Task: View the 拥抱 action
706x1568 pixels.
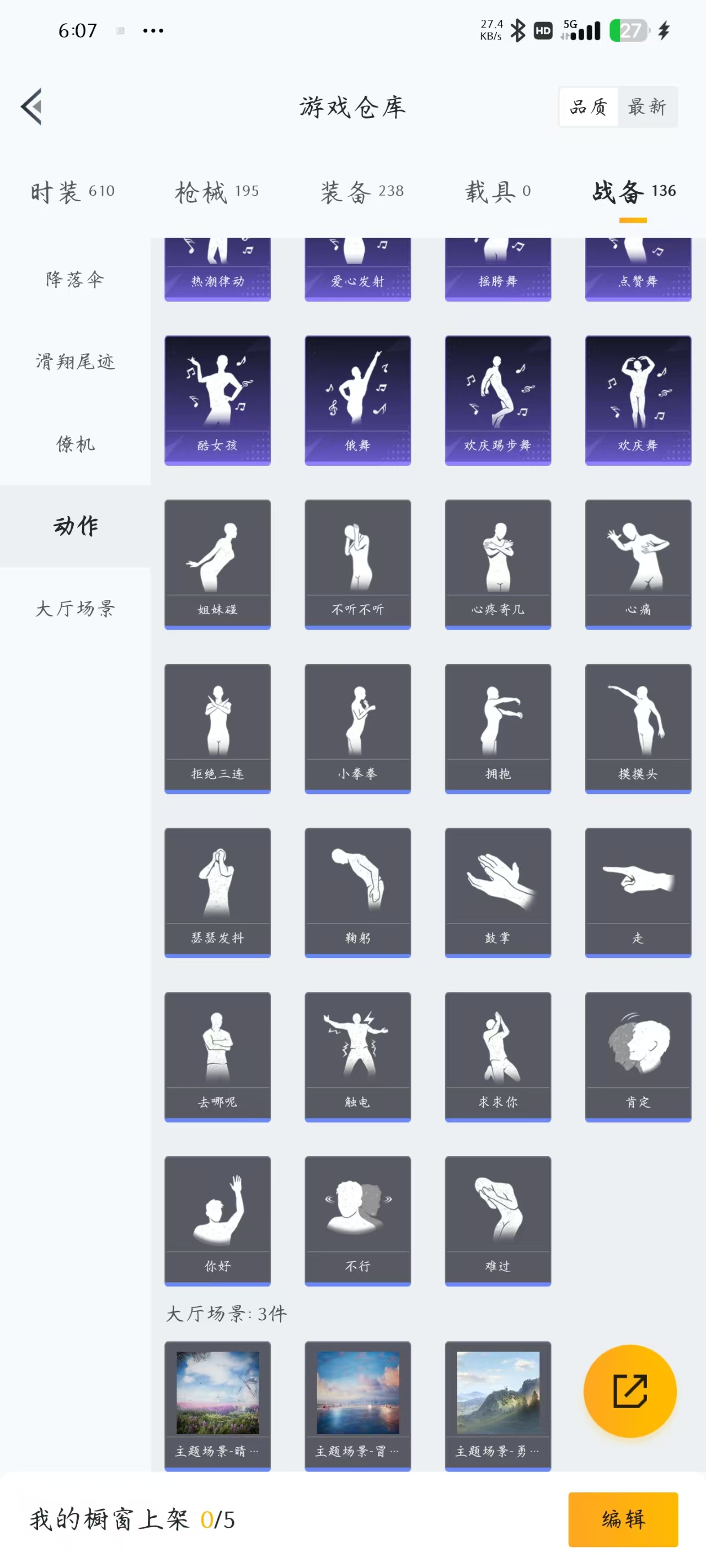Action: pyautogui.click(x=498, y=728)
